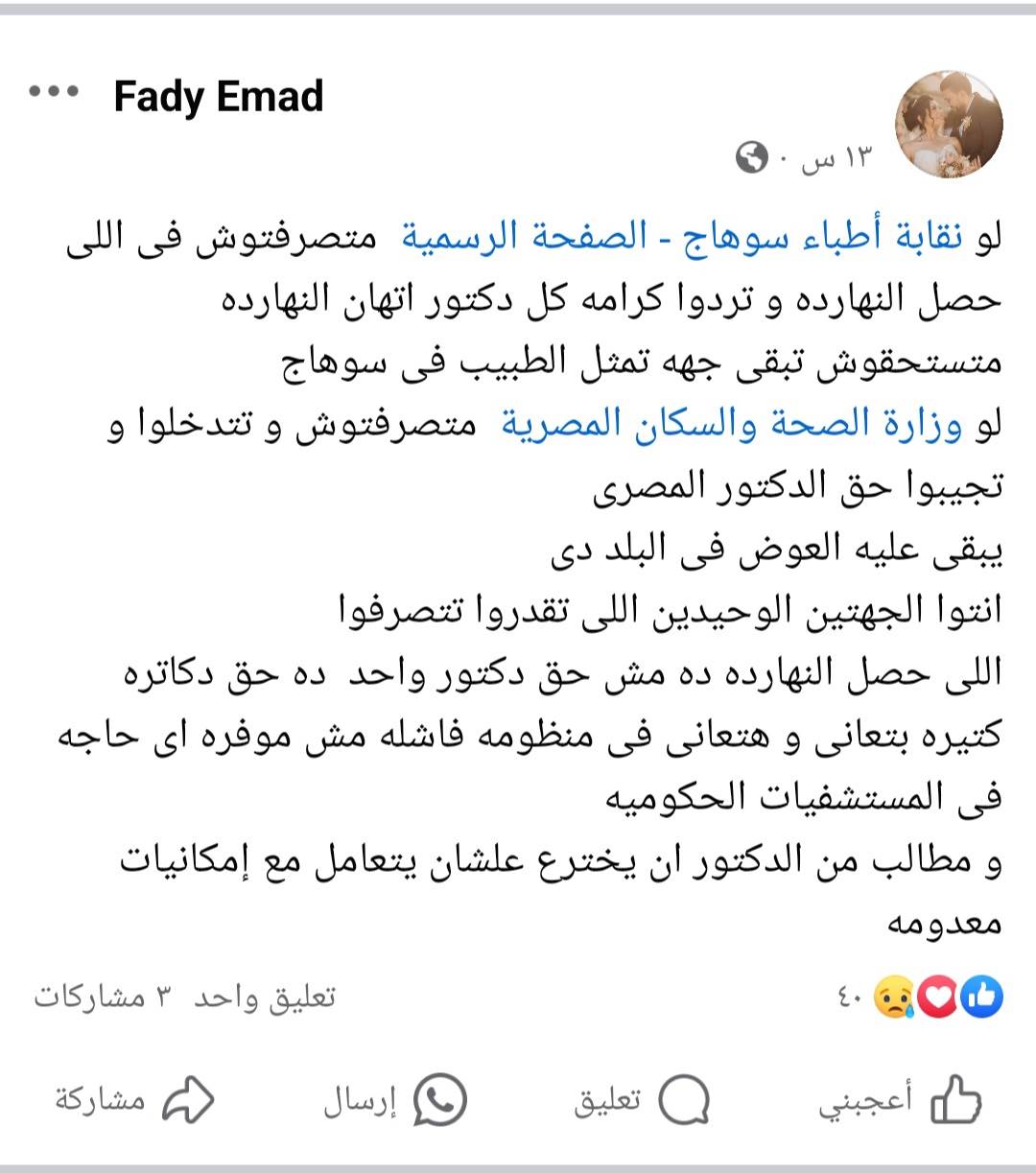Comment on the post via تعليق

tap(643, 1099)
